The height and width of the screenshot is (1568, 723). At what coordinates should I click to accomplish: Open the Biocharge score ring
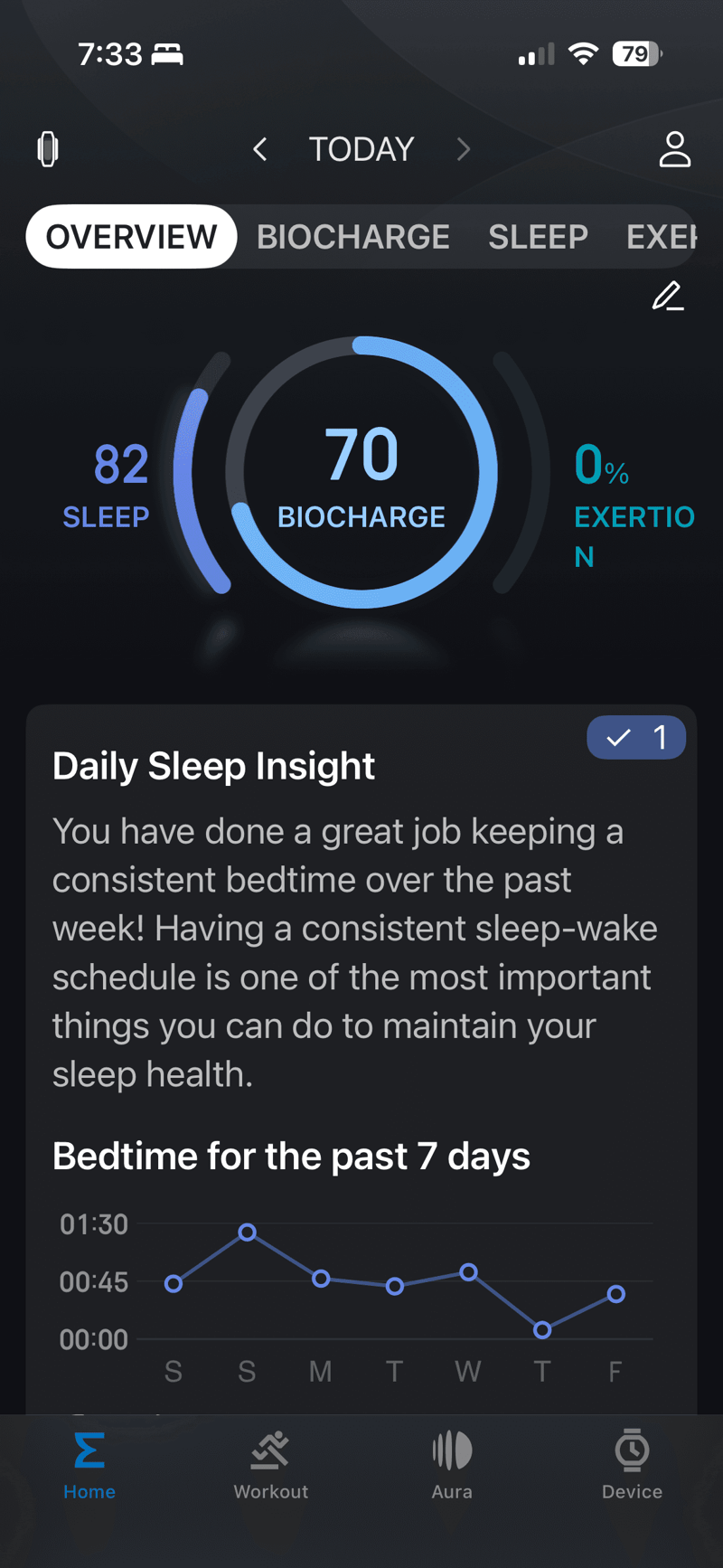pyautogui.click(x=361, y=473)
